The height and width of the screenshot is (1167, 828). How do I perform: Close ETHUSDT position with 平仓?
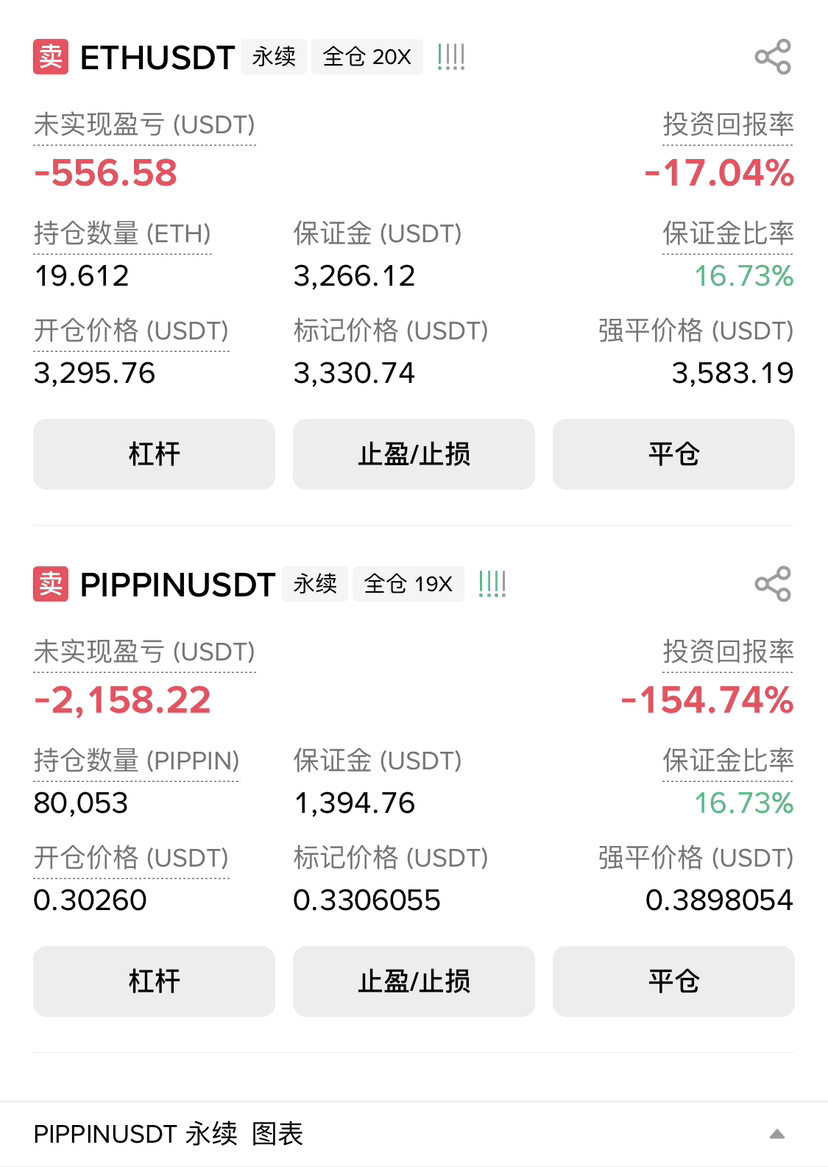coord(673,454)
